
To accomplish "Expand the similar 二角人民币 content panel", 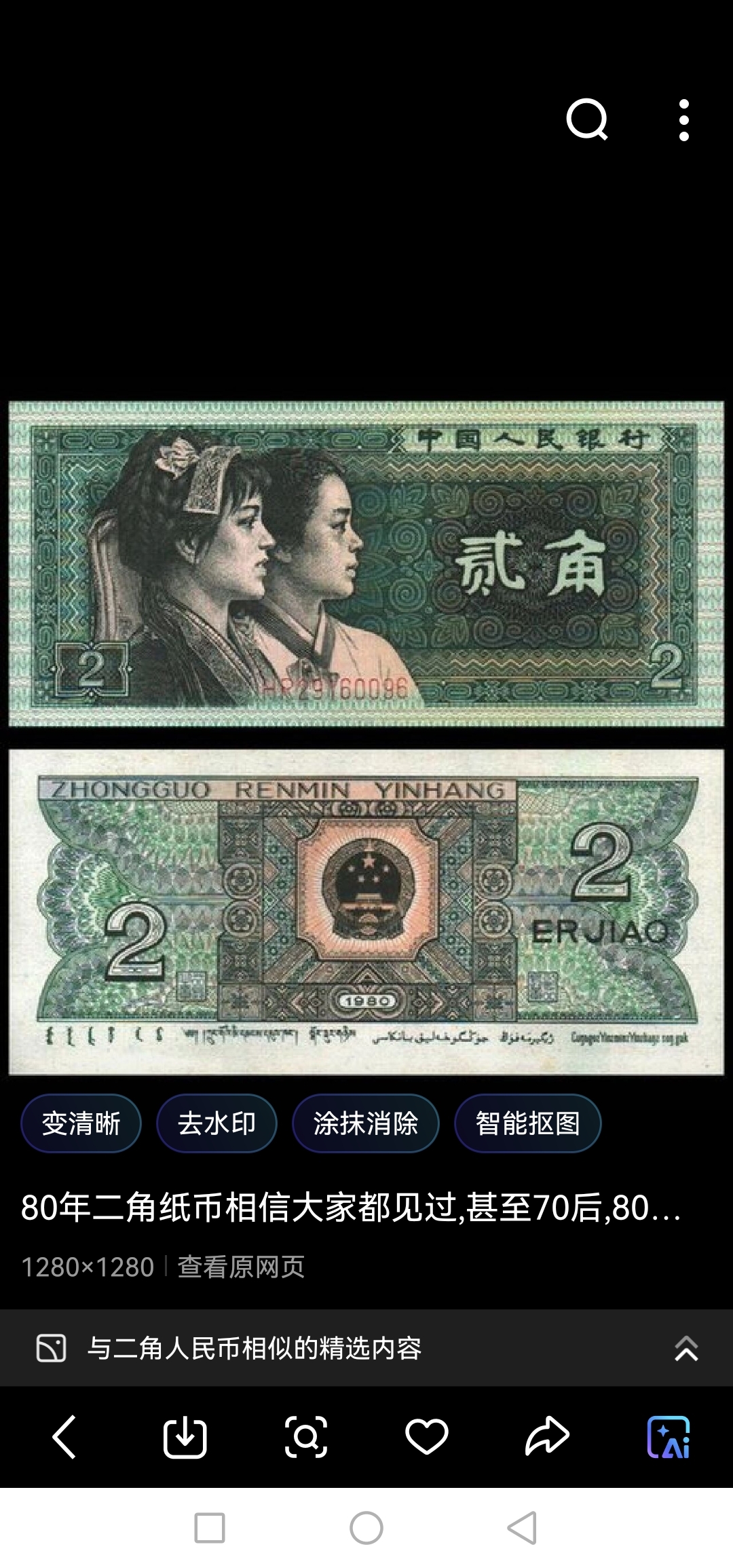I will (x=686, y=1348).
